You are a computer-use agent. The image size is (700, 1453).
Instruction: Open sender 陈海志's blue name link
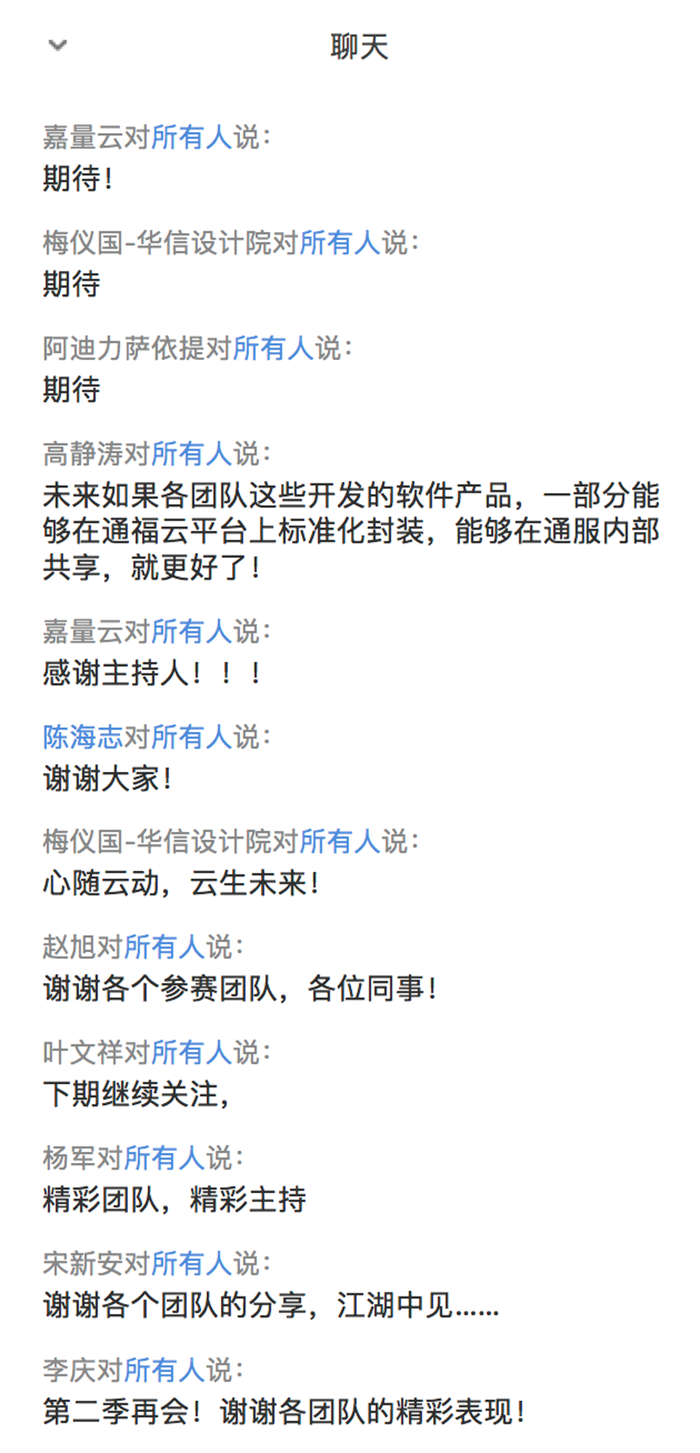(82, 737)
